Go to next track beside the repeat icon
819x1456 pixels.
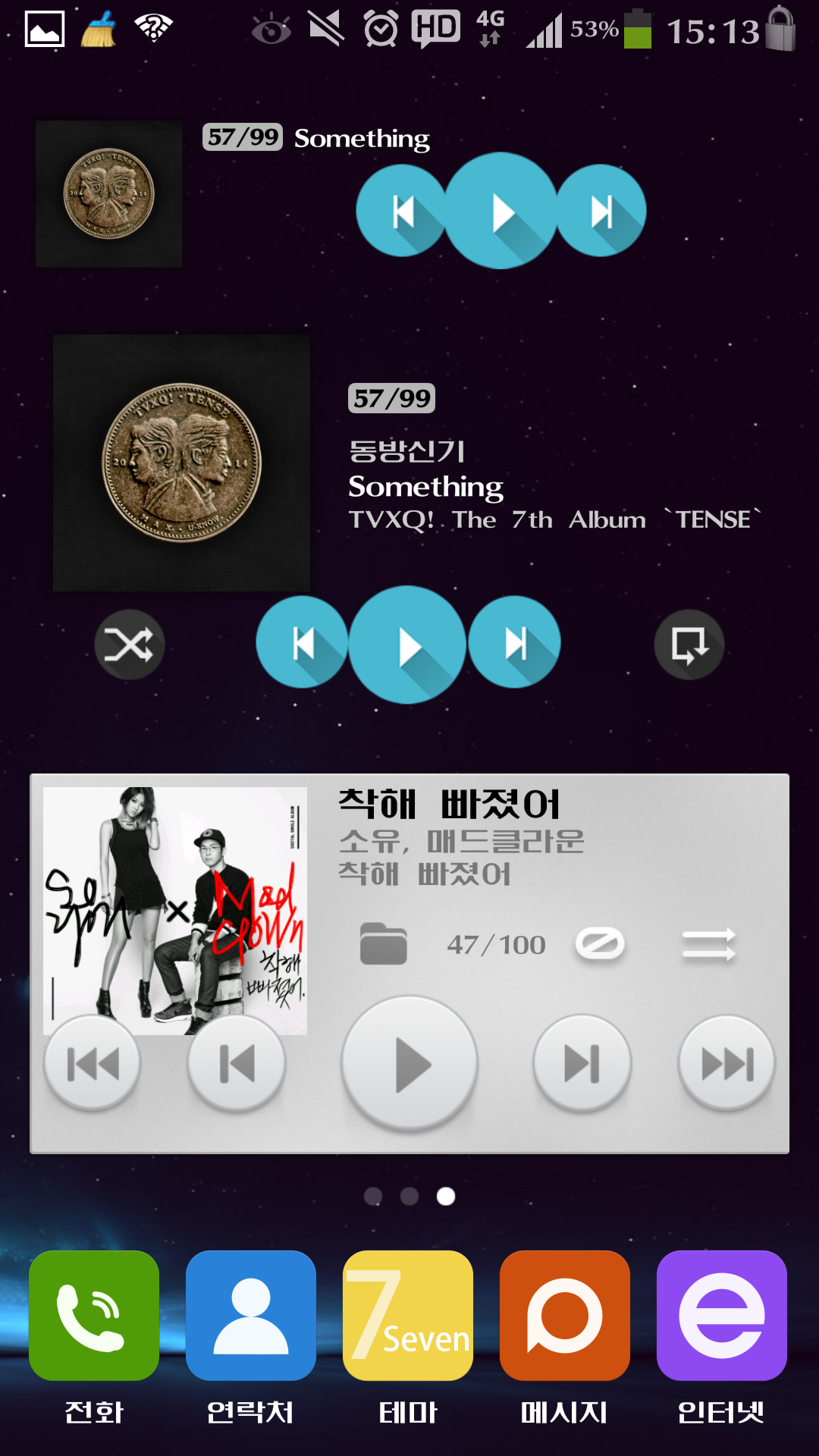click(515, 643)
